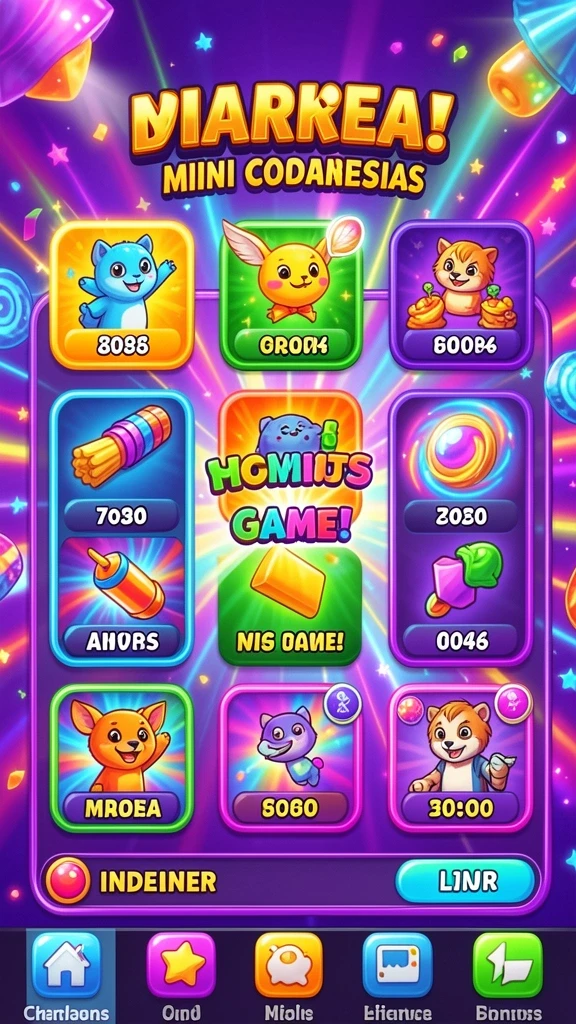Tap the blue LINR button
The width and height of the screenshot is (576, 1024).
[x=465, y=880]
